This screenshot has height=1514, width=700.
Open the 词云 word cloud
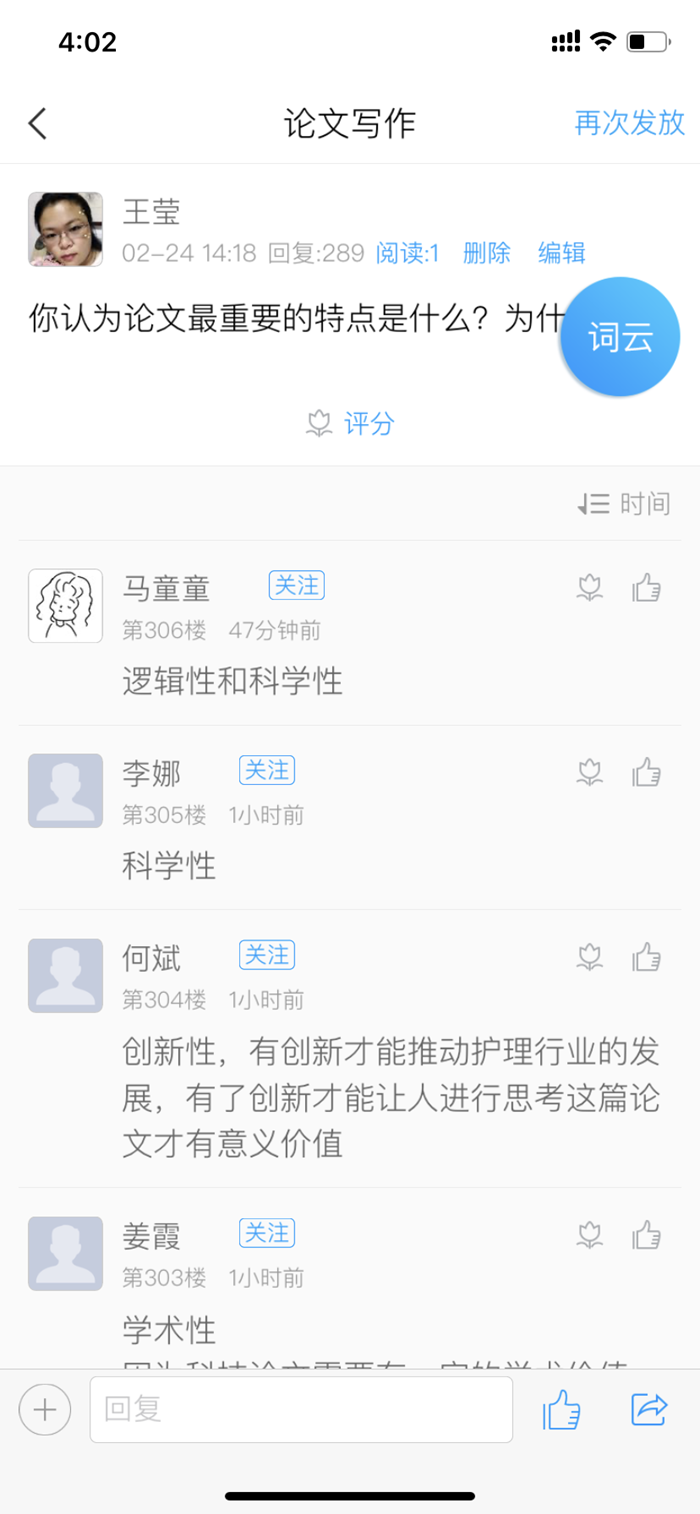click(620, 338)
